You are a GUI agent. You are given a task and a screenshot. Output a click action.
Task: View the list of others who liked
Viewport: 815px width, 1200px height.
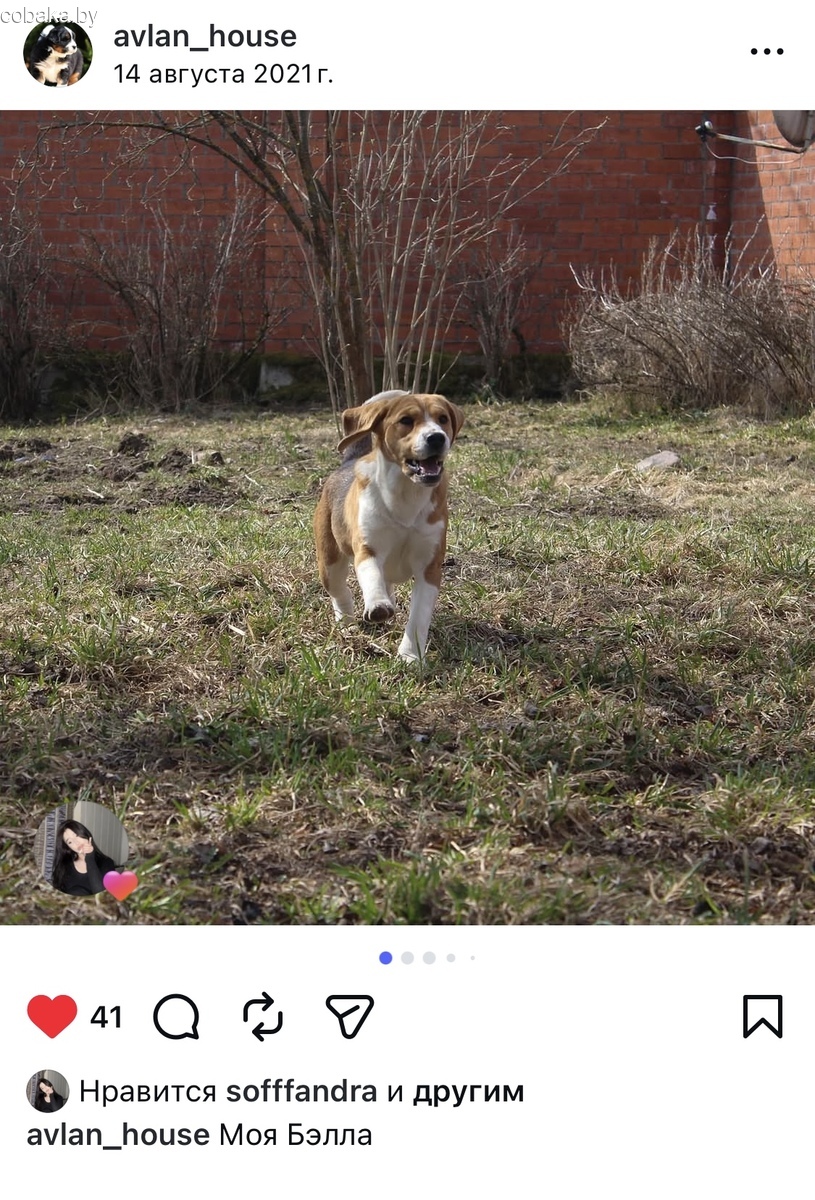pyautogui.click(x=468, y=1091)
